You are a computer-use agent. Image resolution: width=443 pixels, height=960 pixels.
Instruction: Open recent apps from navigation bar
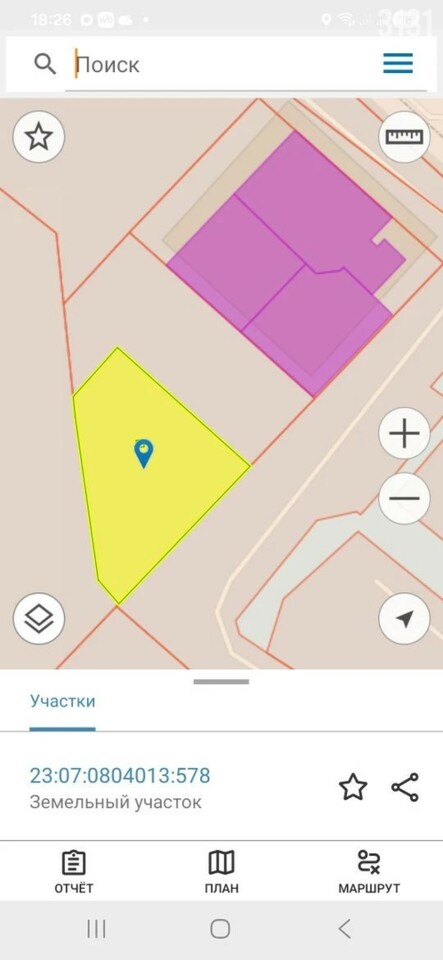(x=96, y=929)
